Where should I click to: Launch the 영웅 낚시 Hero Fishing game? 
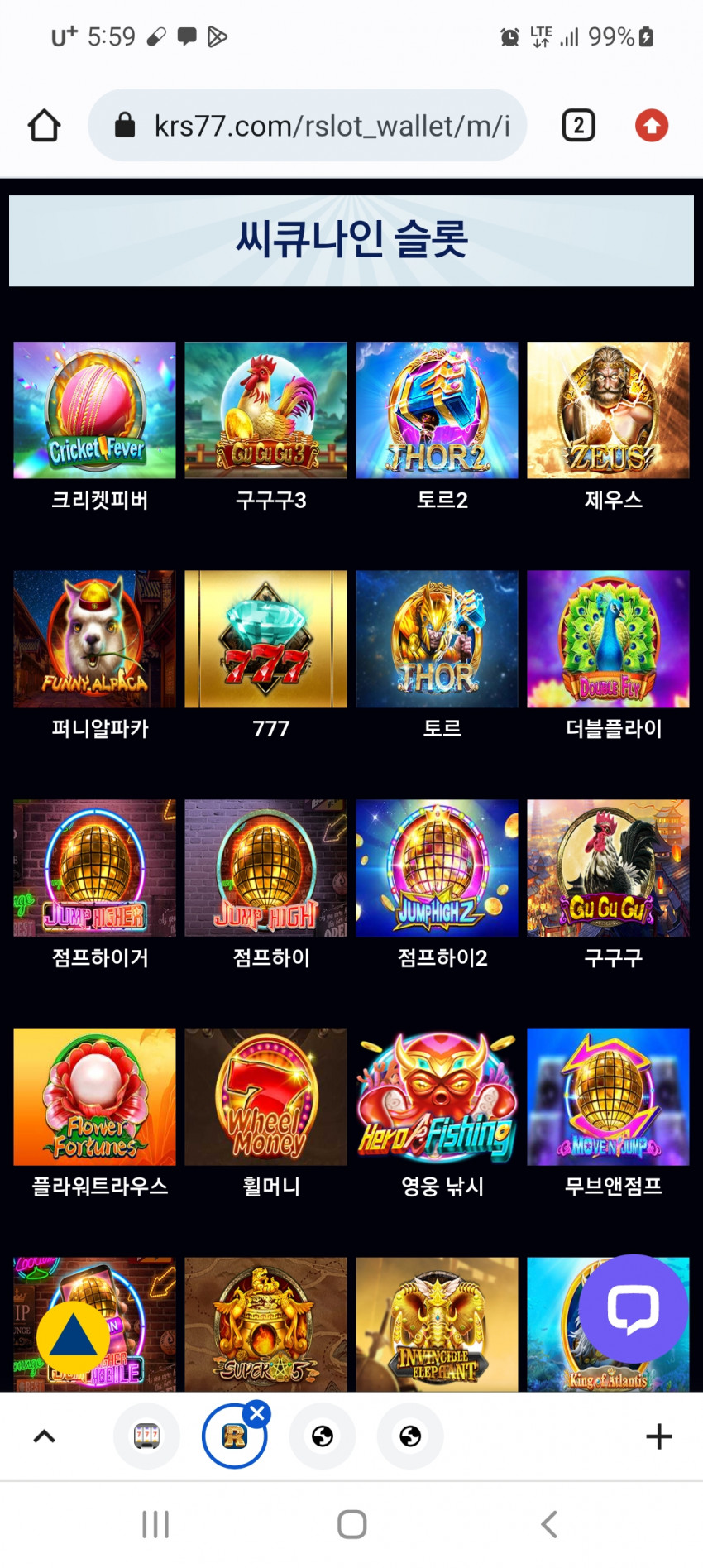click(x=437, y=1096)
